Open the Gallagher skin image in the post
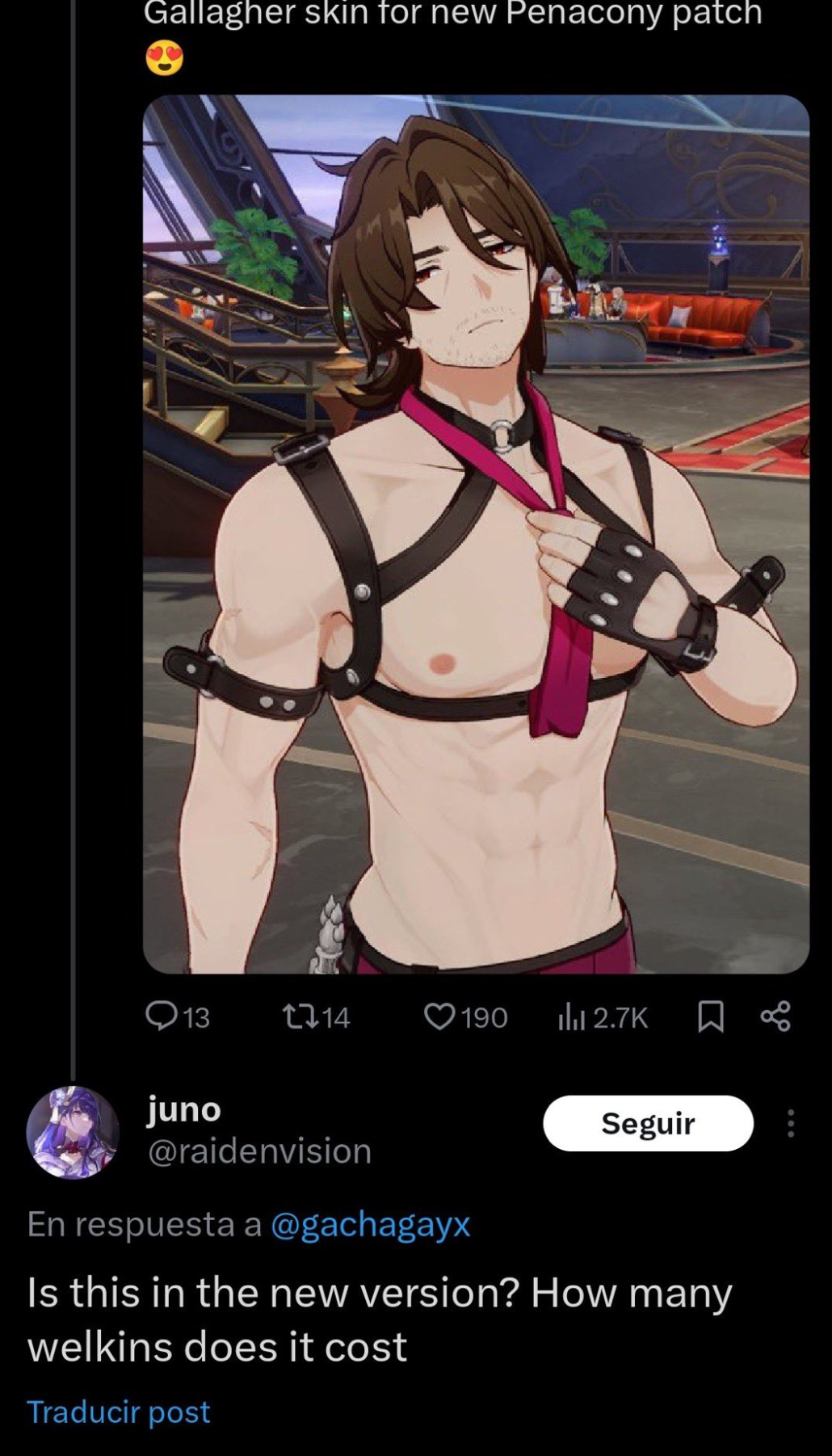 (476, 534)
